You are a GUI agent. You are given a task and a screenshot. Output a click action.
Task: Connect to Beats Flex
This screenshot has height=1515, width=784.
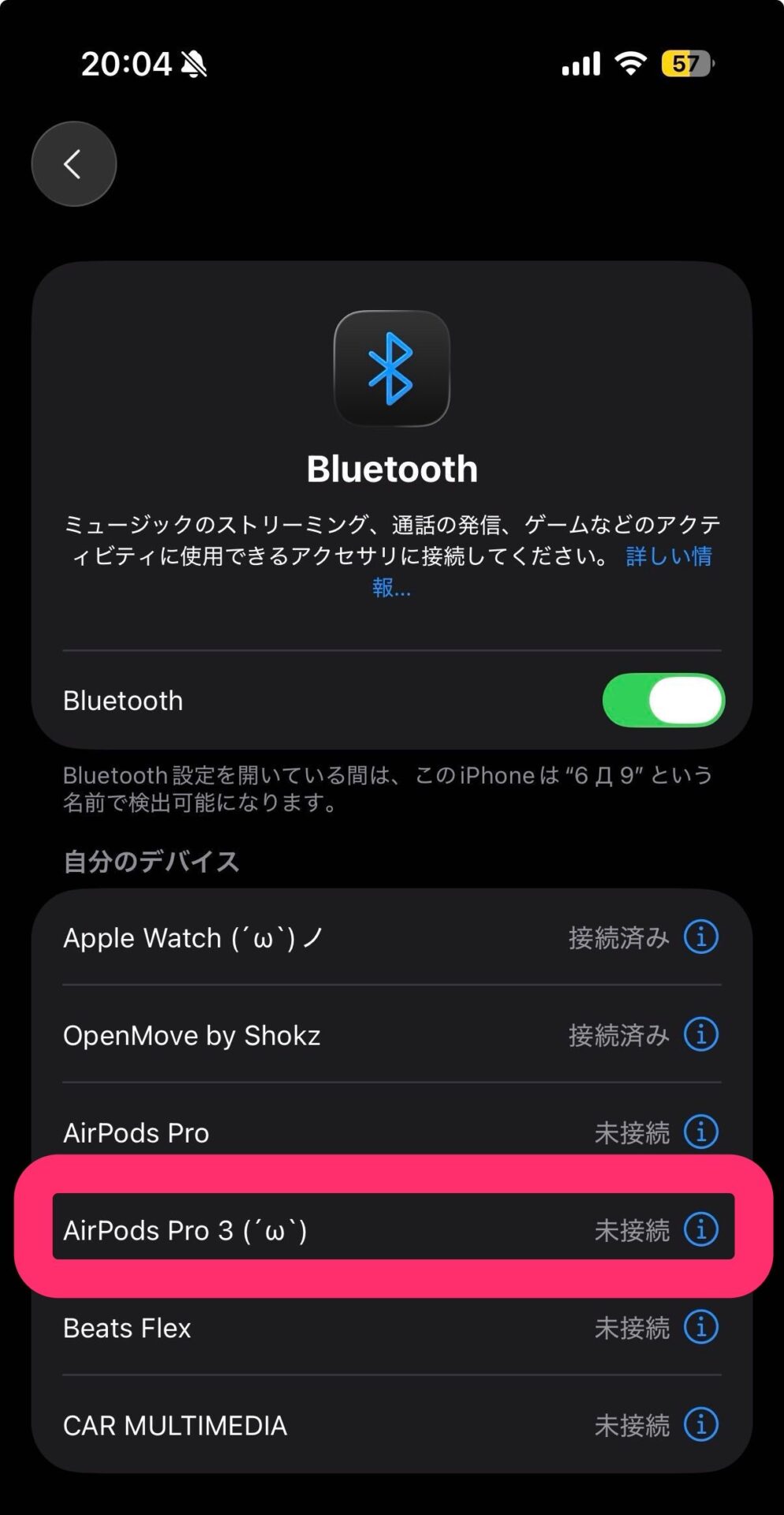pyautogui.click(x=315, y=1327)
